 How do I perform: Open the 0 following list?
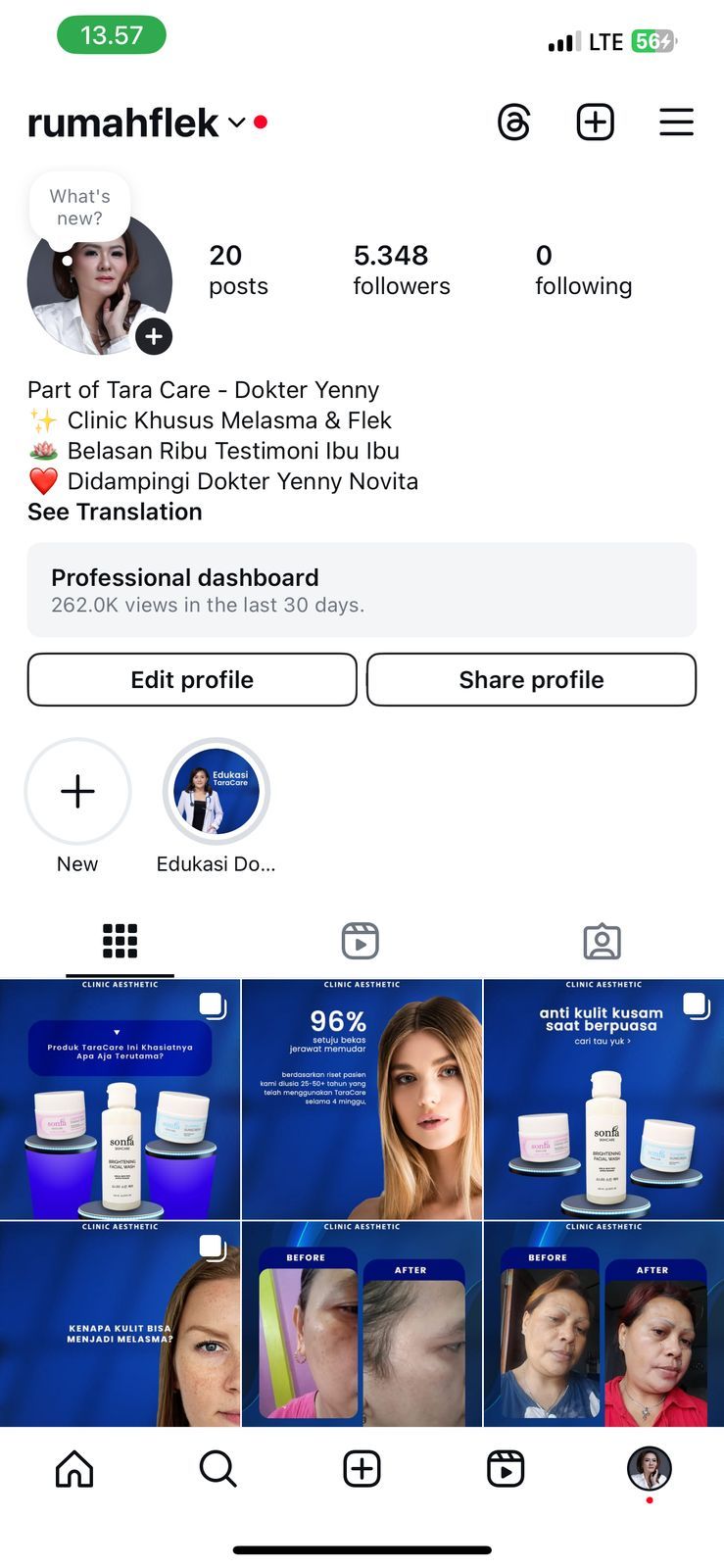[x=583, y=269]
